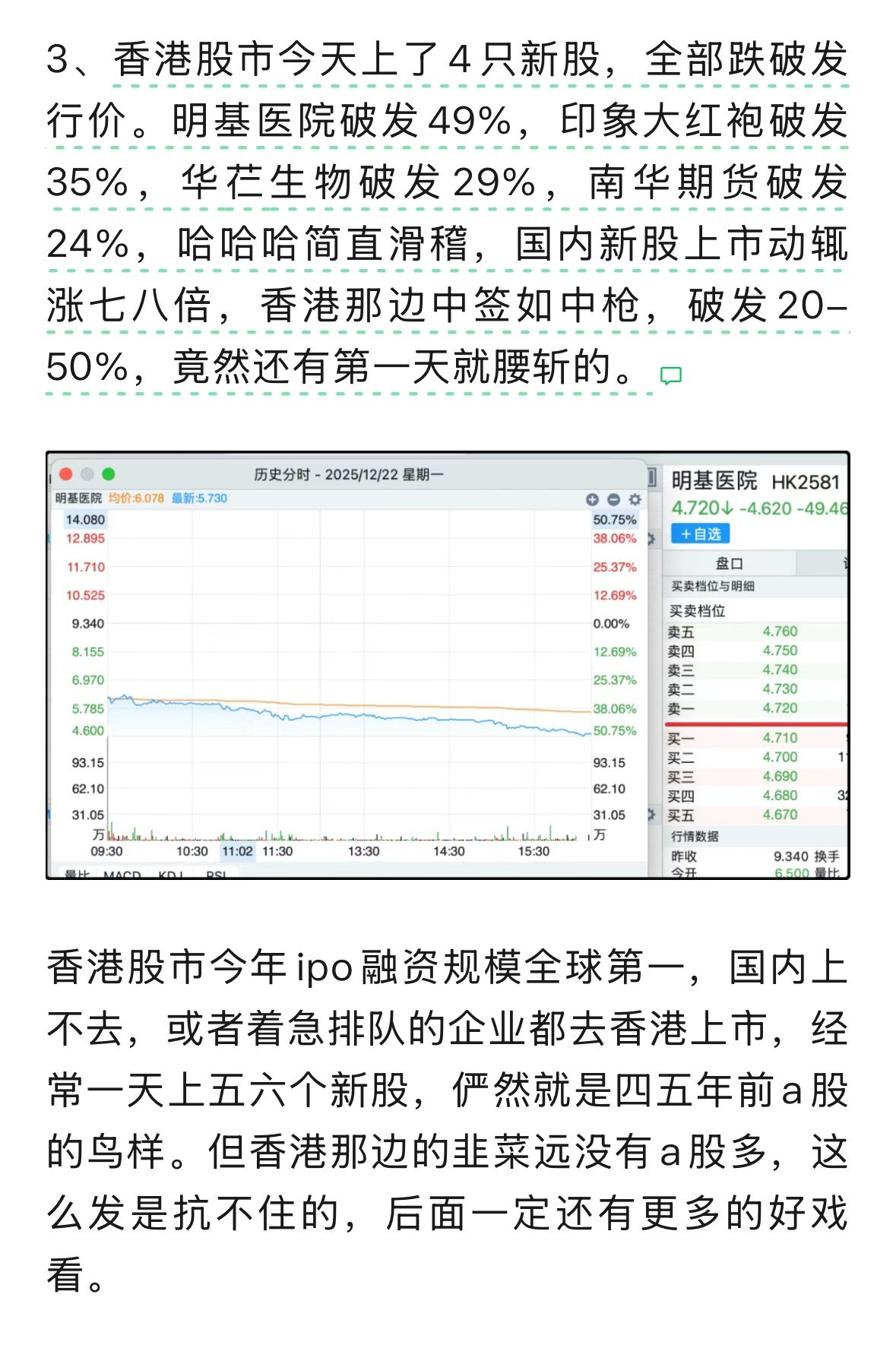Click the zoom-in plus icon on the chart
This screenshot has height=1345, width=896.
tap(592, 499)
